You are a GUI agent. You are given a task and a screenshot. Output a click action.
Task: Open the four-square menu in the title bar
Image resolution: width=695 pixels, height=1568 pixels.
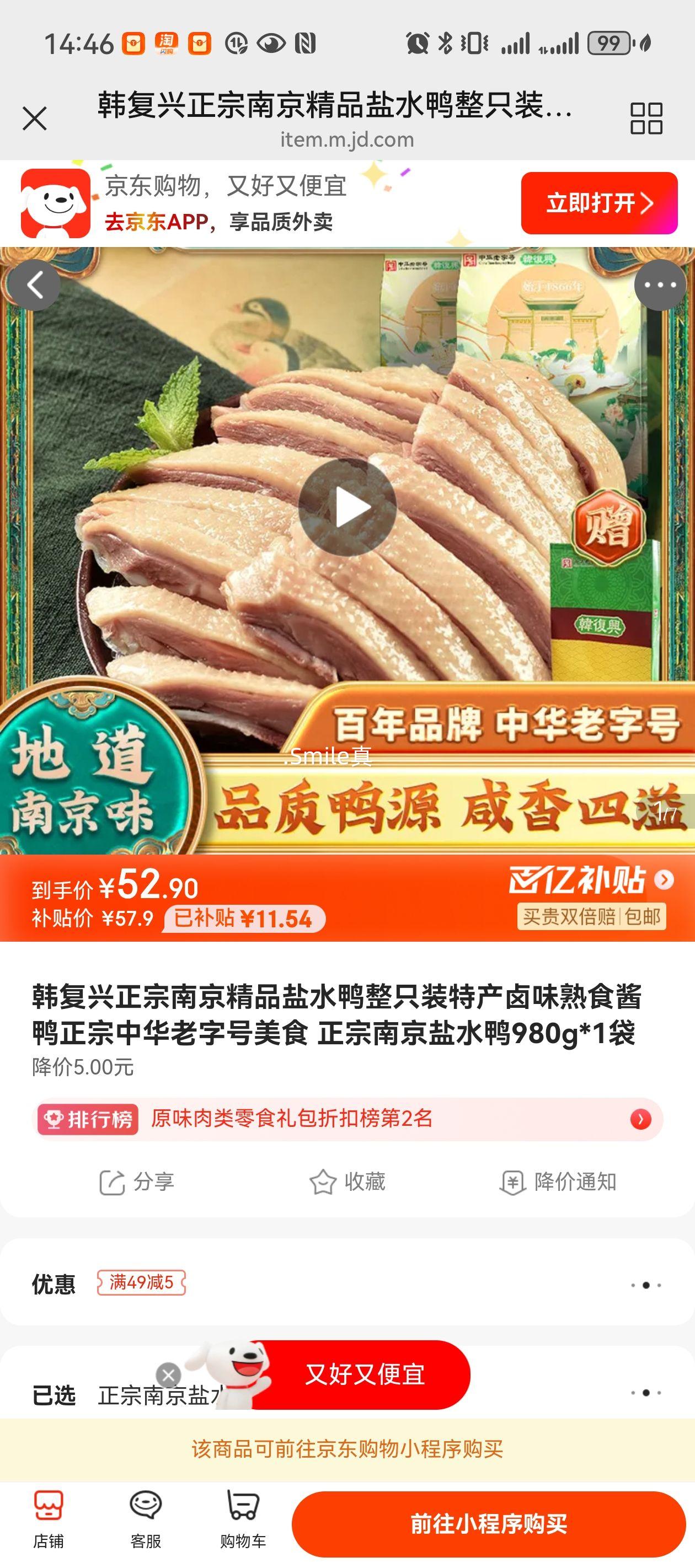(x=646, y=118)
